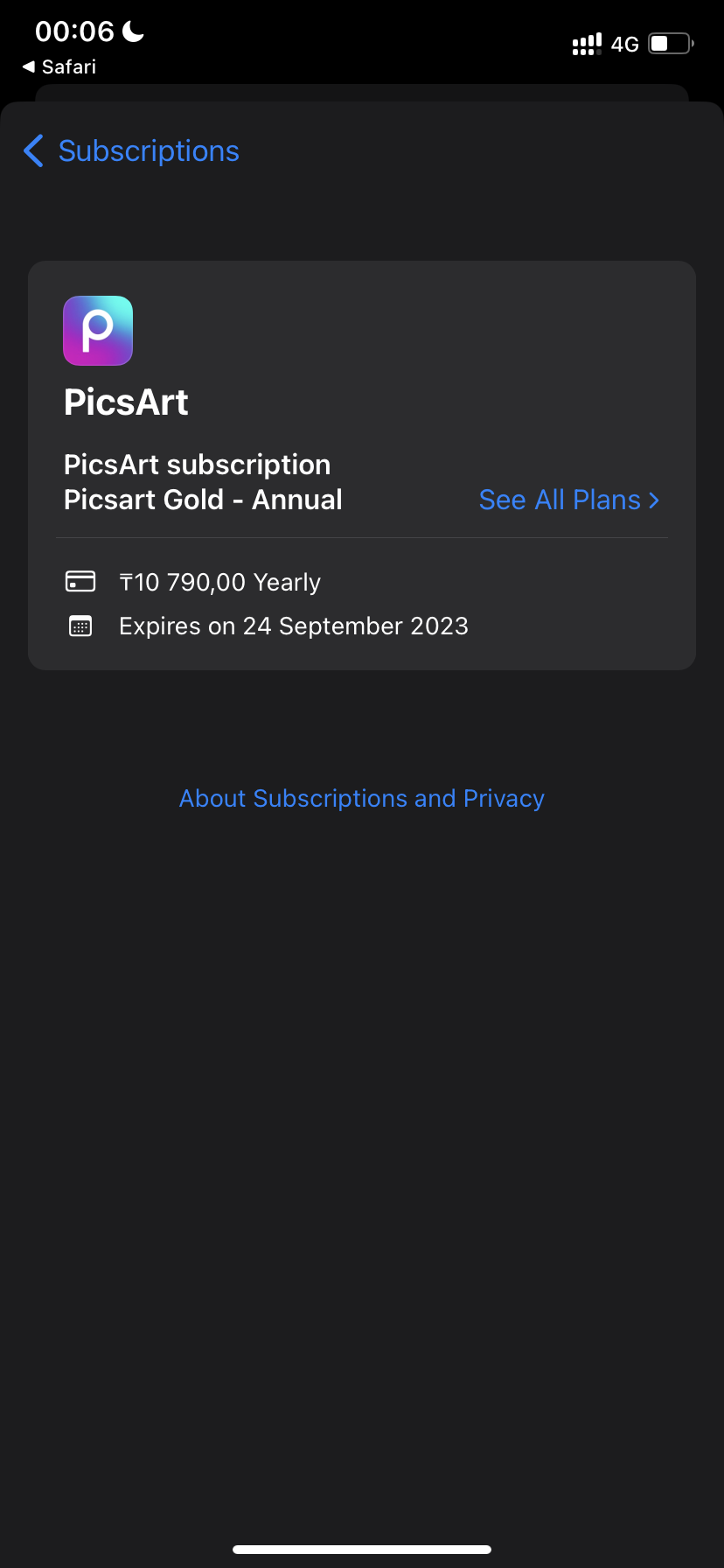Open About Subscriptions and Privacy link
This screenshot has height=1568, width=724.
pyautogui.click(x=362, y=798)
